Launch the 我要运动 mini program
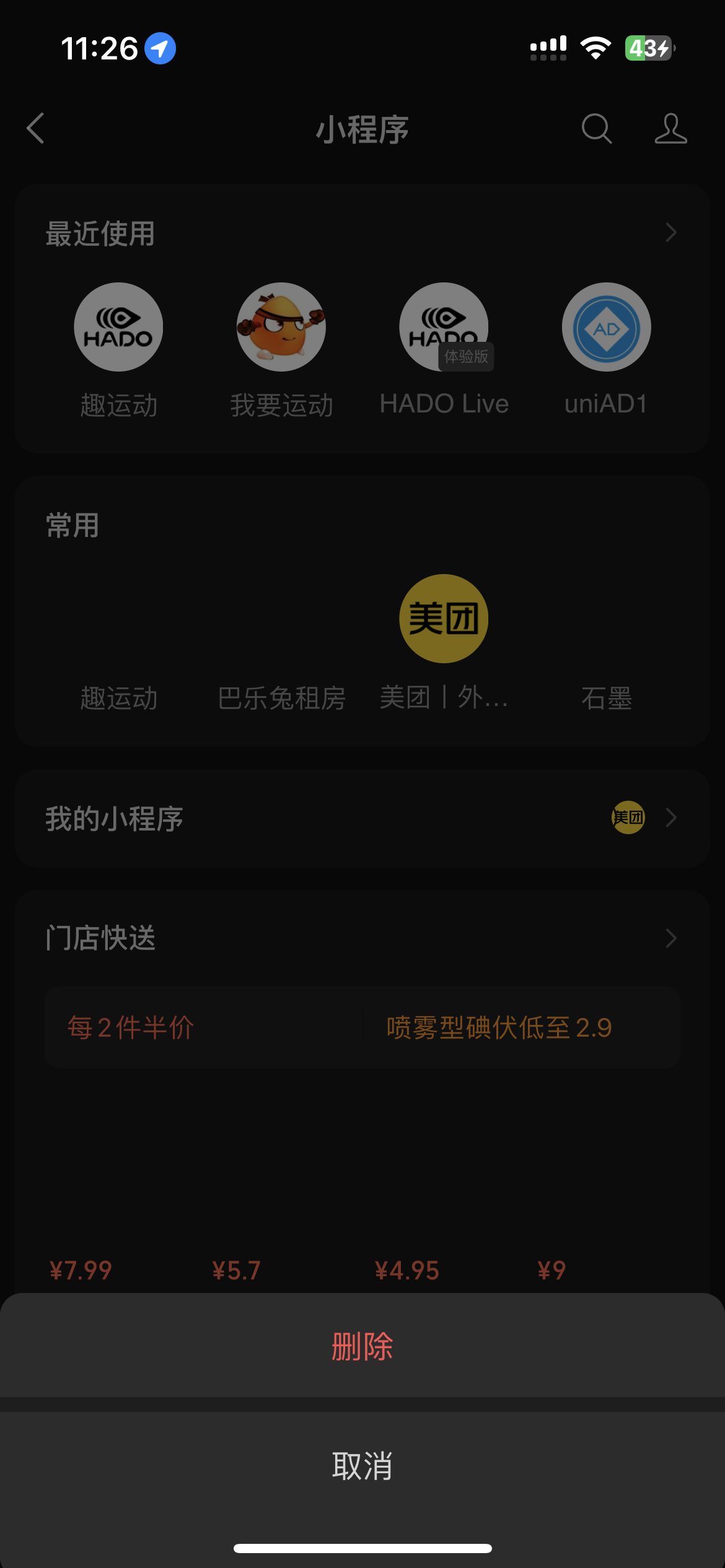The height and width of the screenshot is (1568, 725). [281, 327]
